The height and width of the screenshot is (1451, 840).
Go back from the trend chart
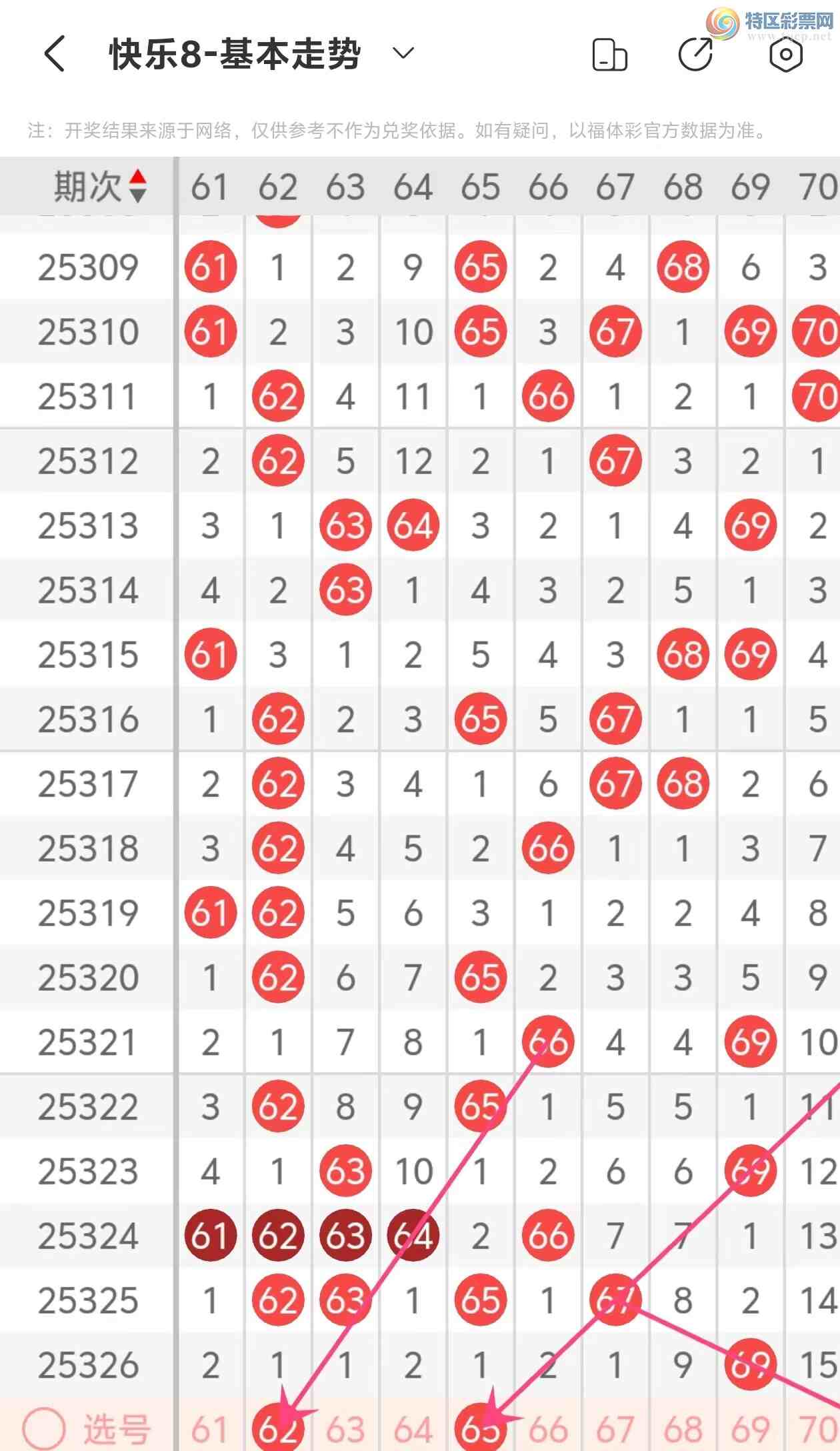click(55, 53)
